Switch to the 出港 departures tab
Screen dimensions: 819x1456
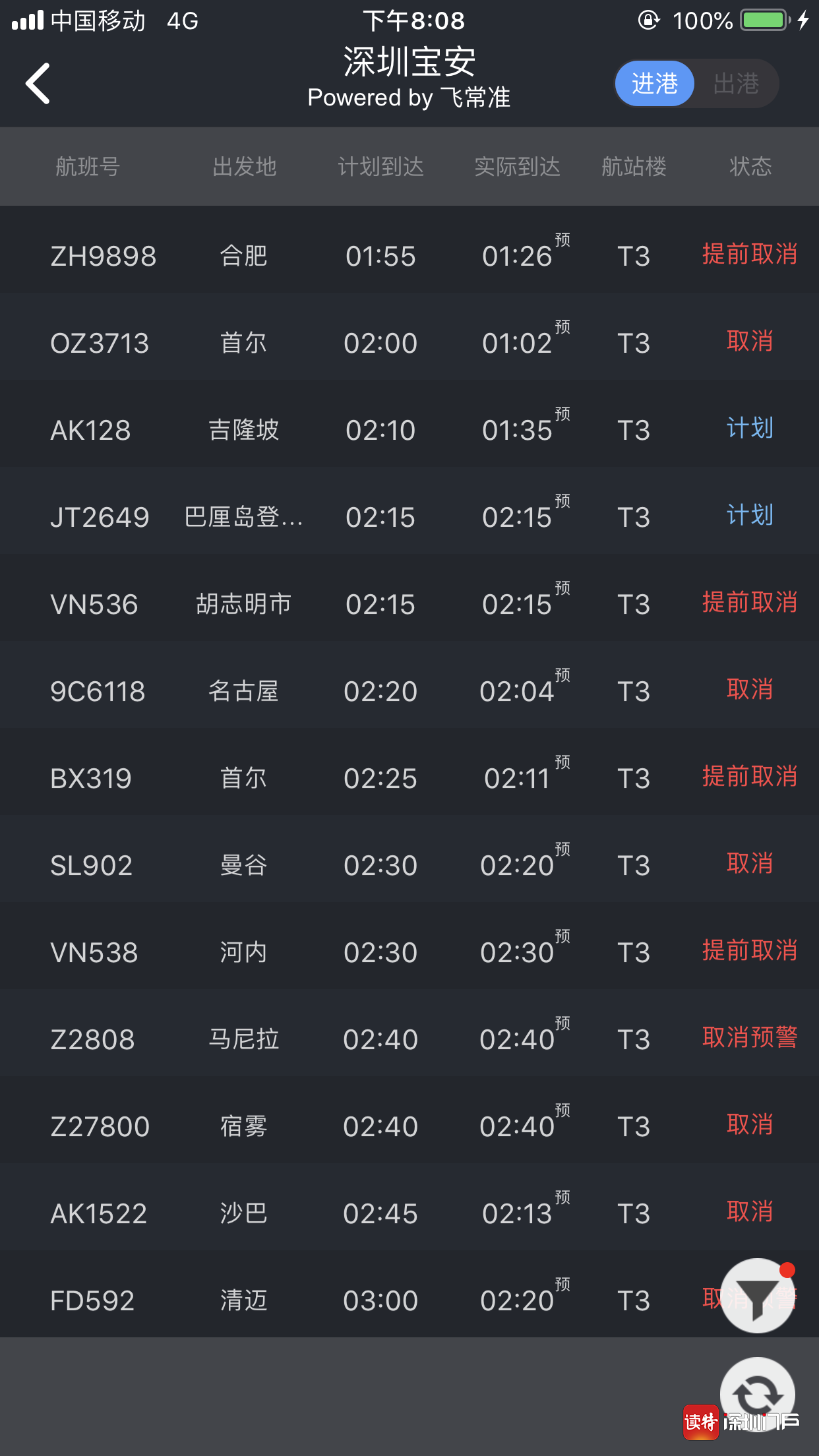(x=736, y=84)
